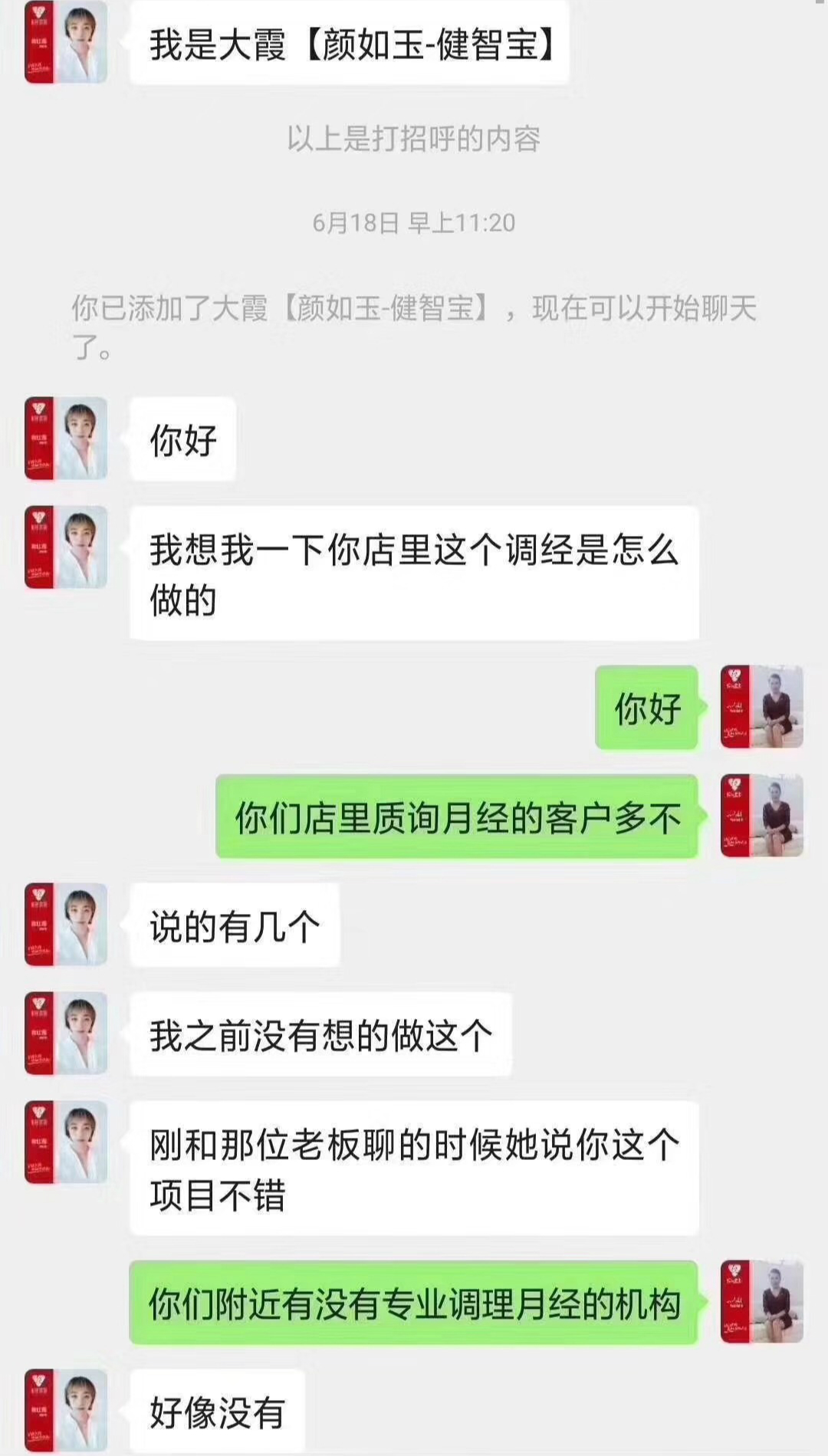Click the 你们店里质询月经的客户多不 bubble

click(x=460, y=819)
